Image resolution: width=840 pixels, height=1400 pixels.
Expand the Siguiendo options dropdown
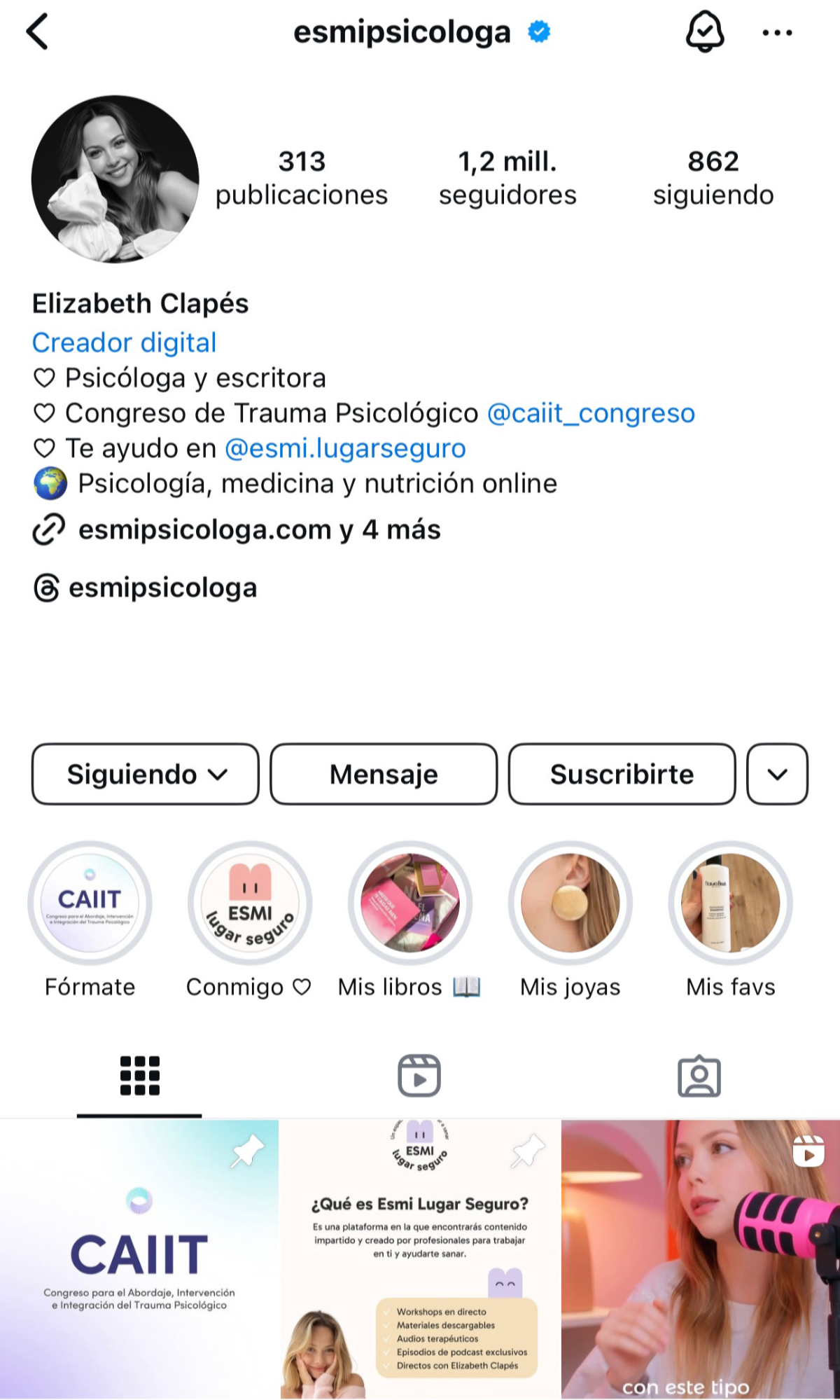pyautogui.click(x=146, y=774)
